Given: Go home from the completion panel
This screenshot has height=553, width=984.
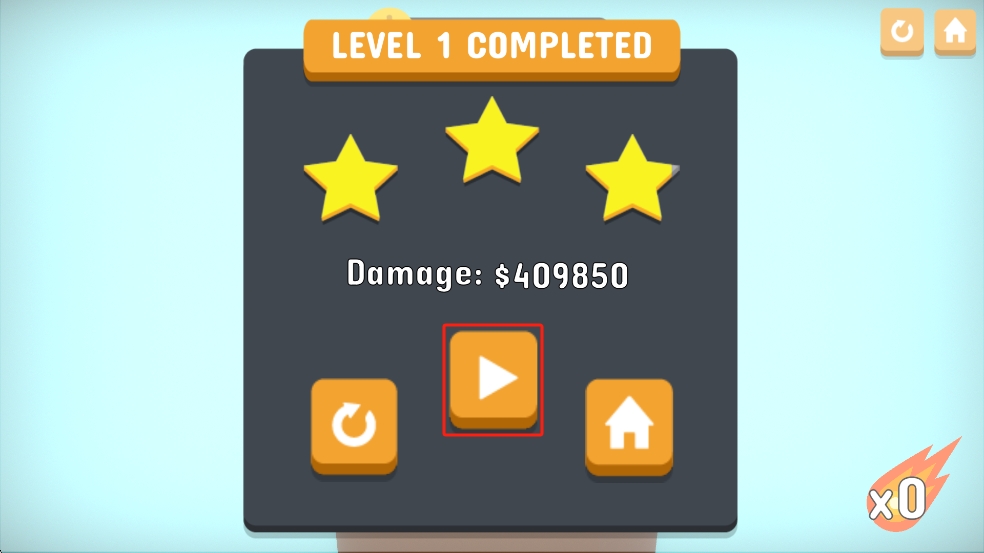Looking at the screenshot, I should point(629,425).
